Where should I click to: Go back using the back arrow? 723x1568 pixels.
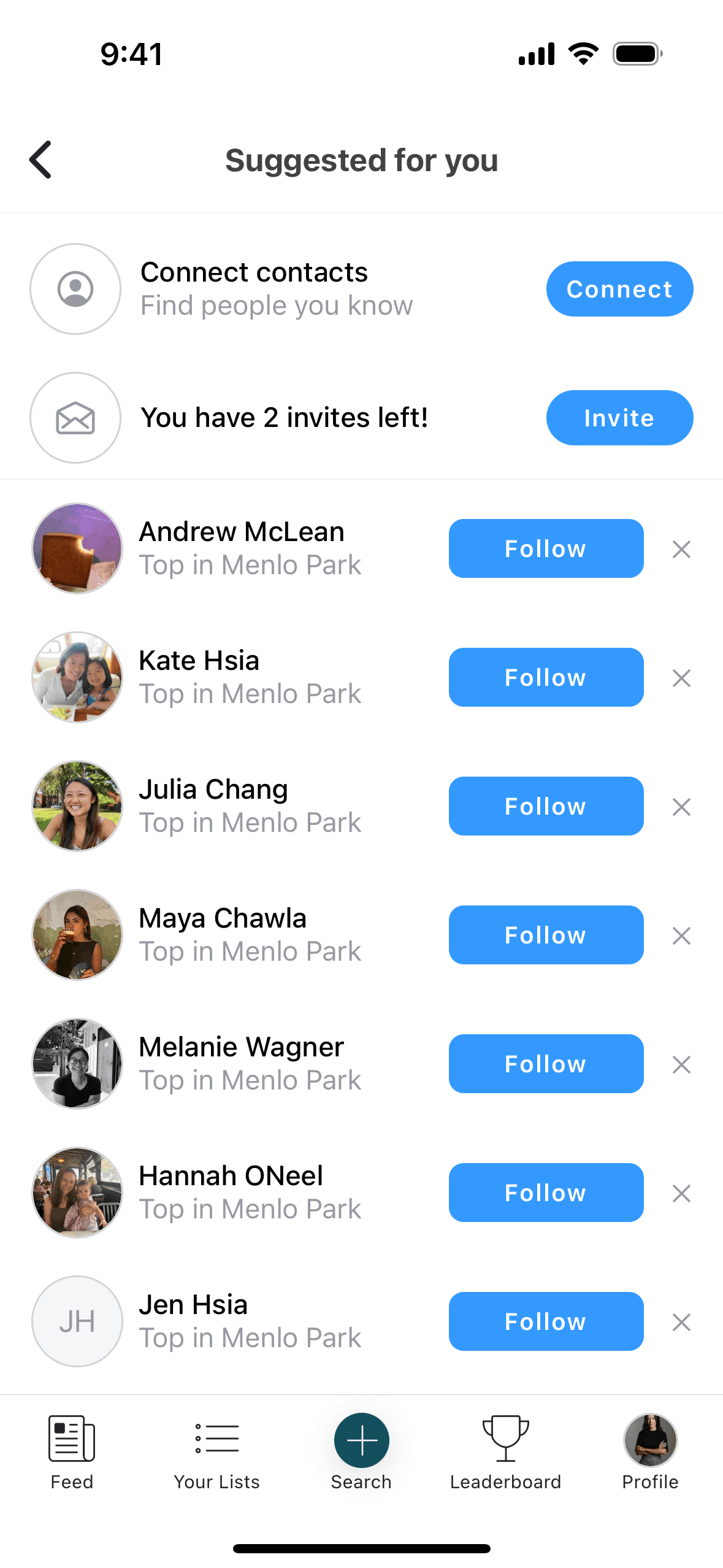tap(40, 160)
